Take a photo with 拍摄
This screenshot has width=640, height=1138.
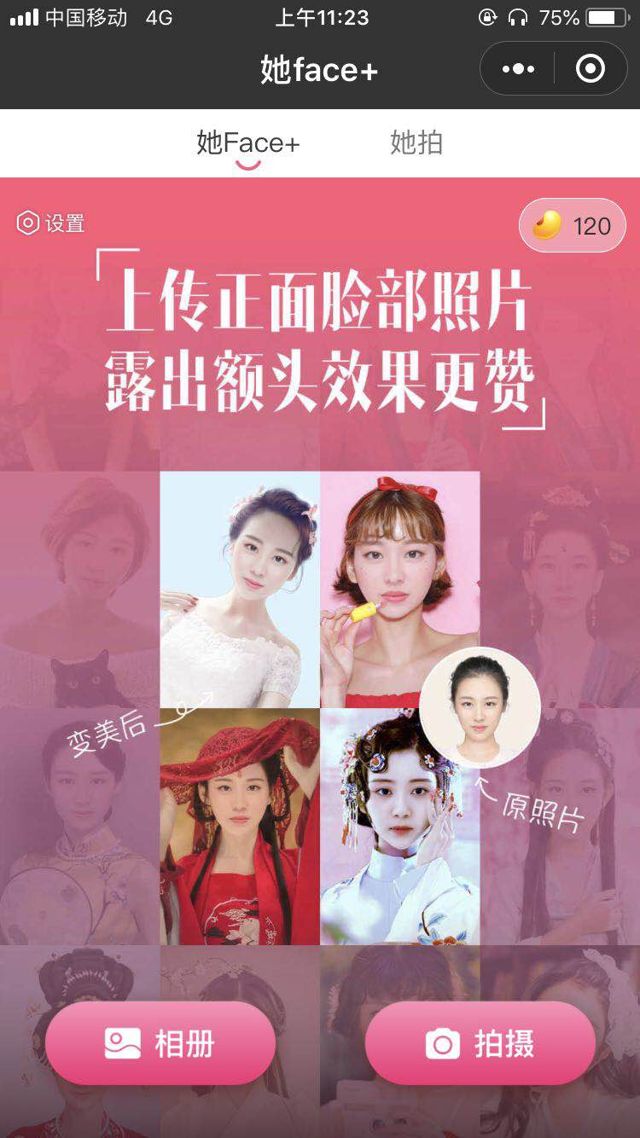coord(480,1044)
